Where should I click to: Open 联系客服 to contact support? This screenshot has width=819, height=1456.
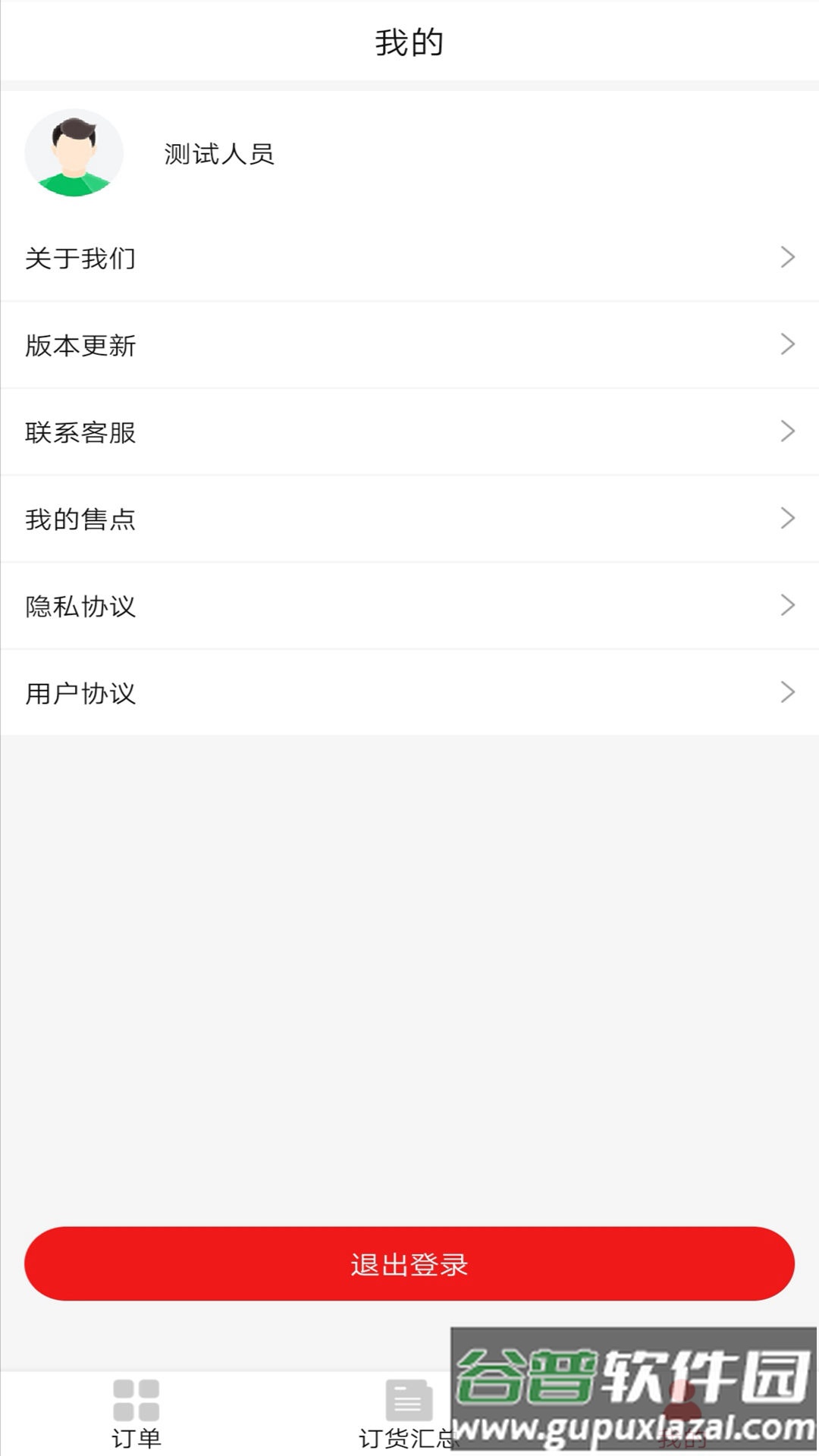tap(81, 432)
